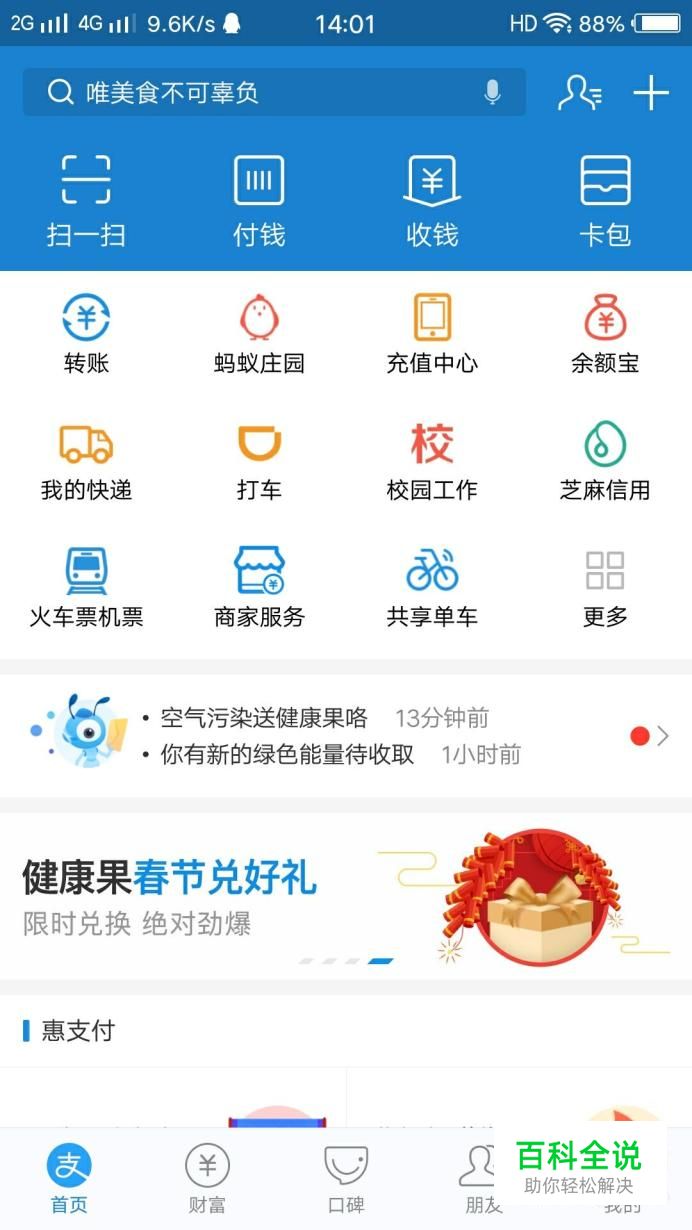The image size is (692, 1230).
Task: Open 余额宝
Action: tap(605, 335)
